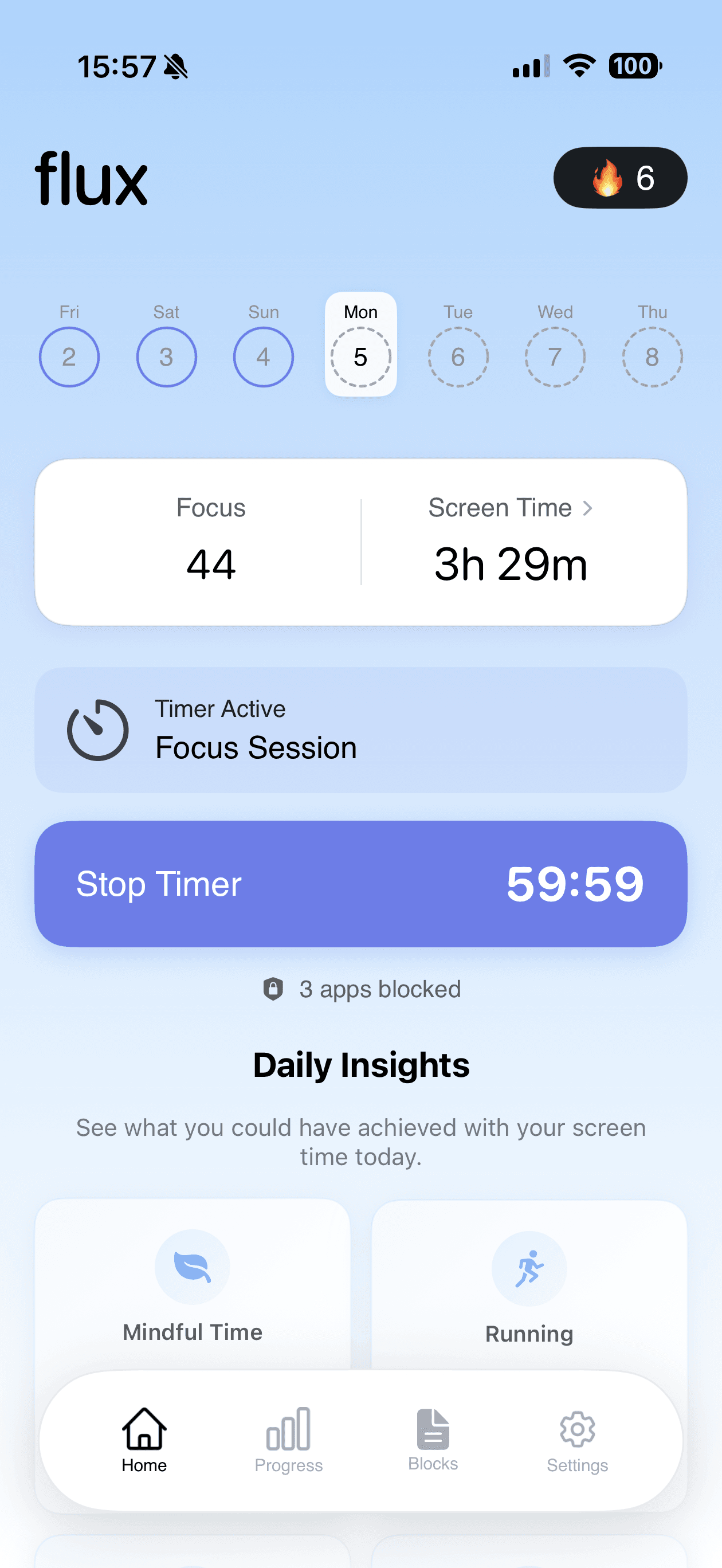Click the lock icon beside "3 apps blocked"
The image size is (722, 1568).
pyautogui.click(x=274, y=989)
